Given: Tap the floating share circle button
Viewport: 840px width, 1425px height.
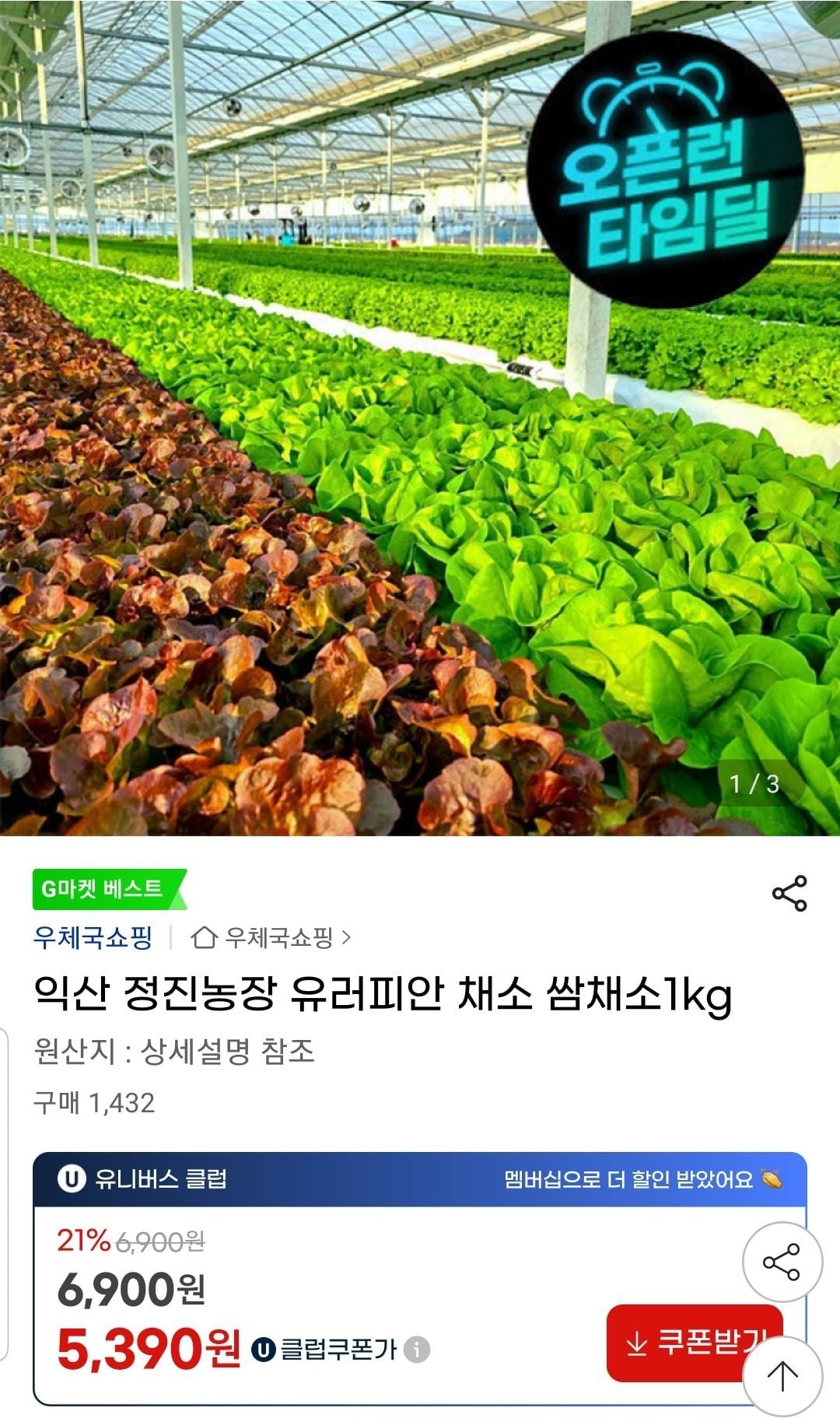Looking at the screenshot, I should pyautogui.click(x=782, y=1262).
